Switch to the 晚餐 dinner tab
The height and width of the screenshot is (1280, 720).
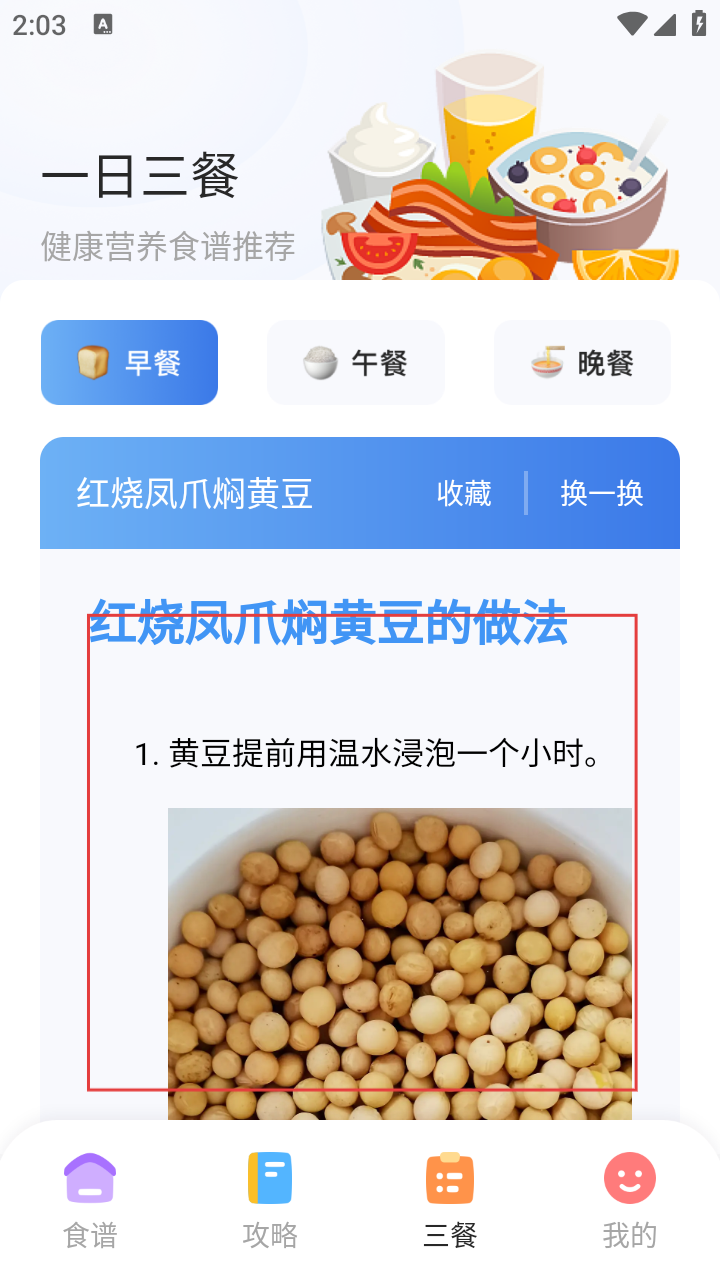(x=582, y=363)
